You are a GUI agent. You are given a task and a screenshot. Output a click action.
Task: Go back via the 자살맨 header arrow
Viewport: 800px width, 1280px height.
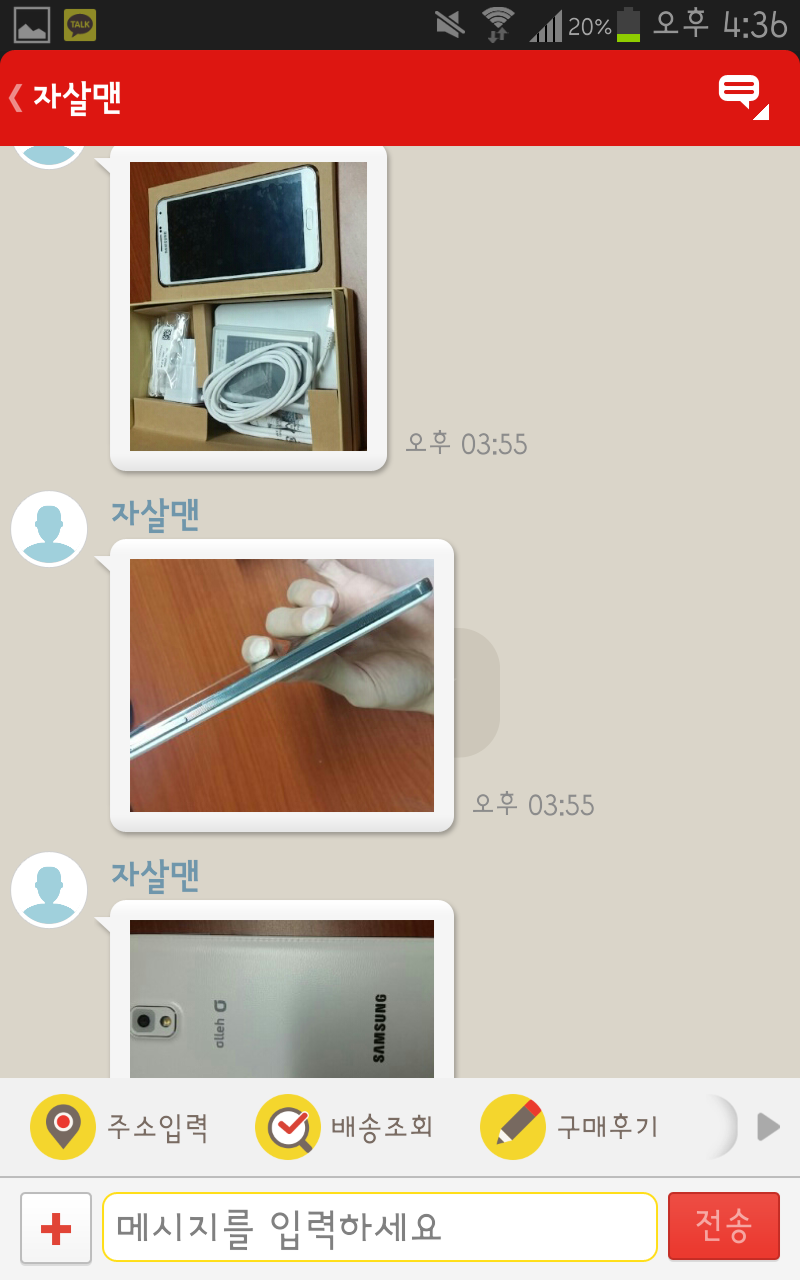[x=16, y=98]
